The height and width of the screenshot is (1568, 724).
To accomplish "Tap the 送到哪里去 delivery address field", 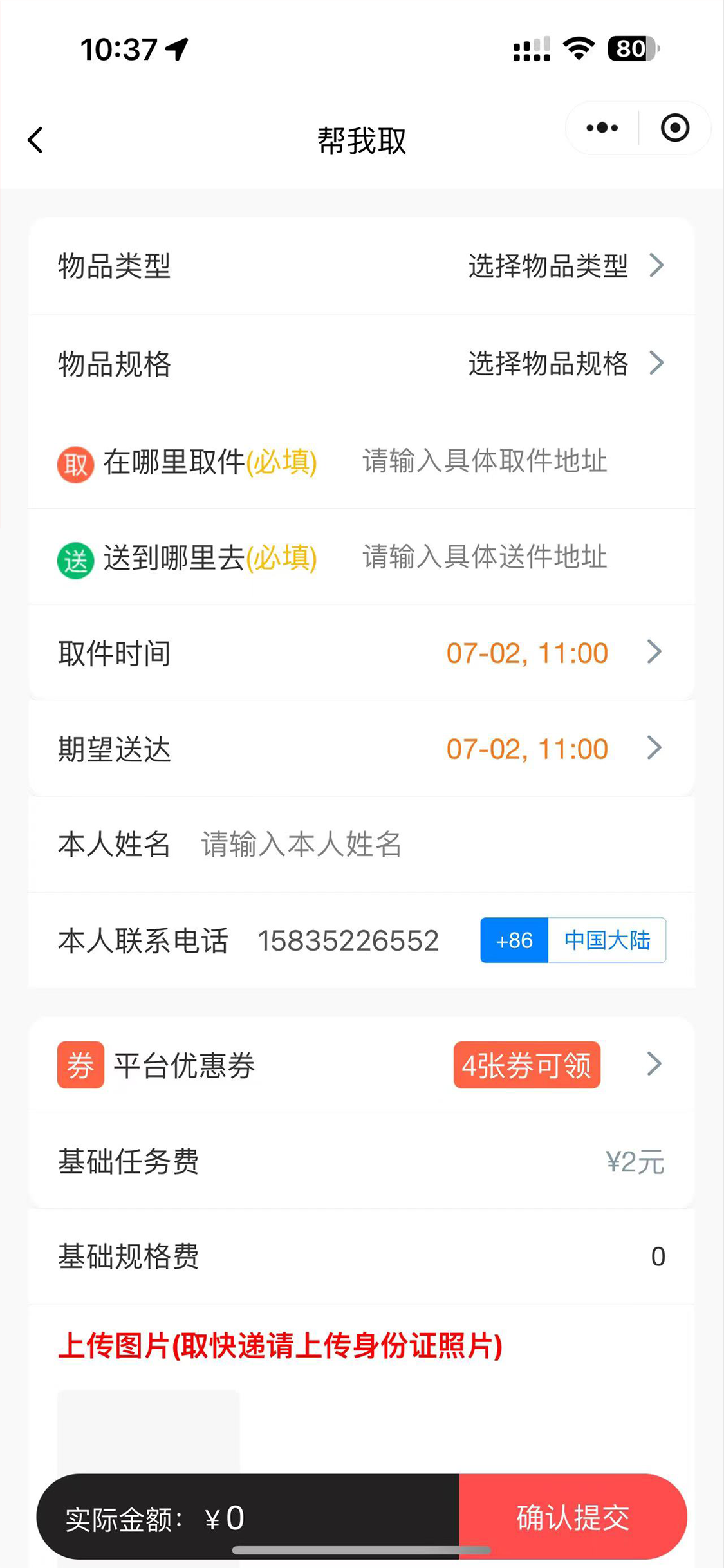I will [484, 557].
